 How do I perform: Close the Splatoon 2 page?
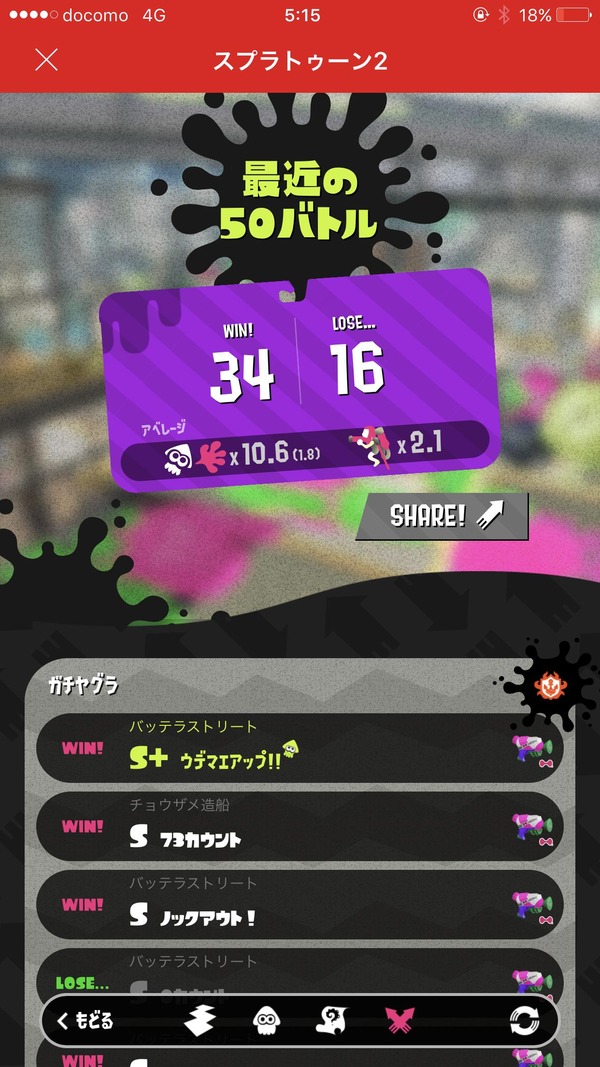pos(46,61)
